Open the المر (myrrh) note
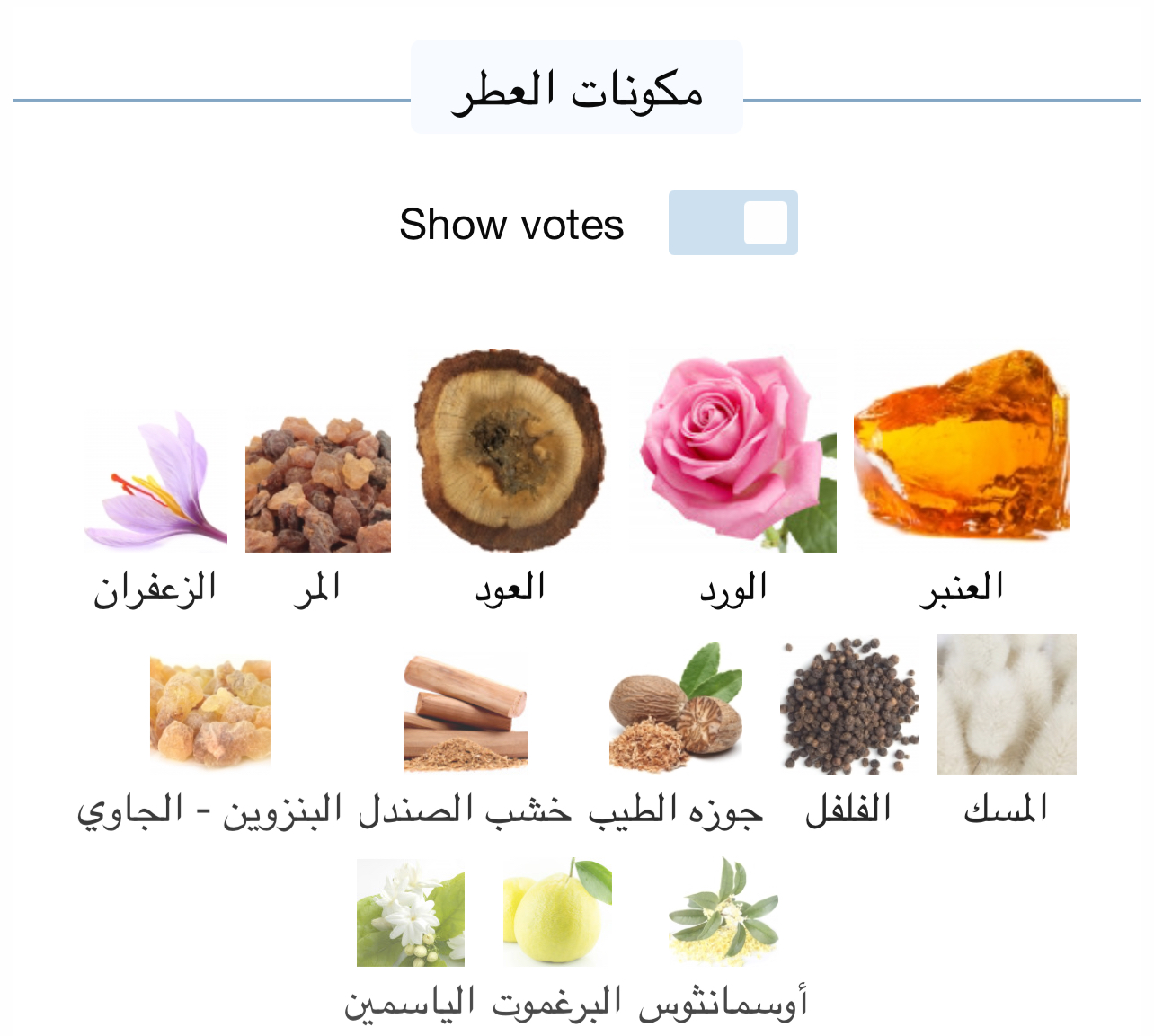Screen dimensions: 1154x1036 318,483
